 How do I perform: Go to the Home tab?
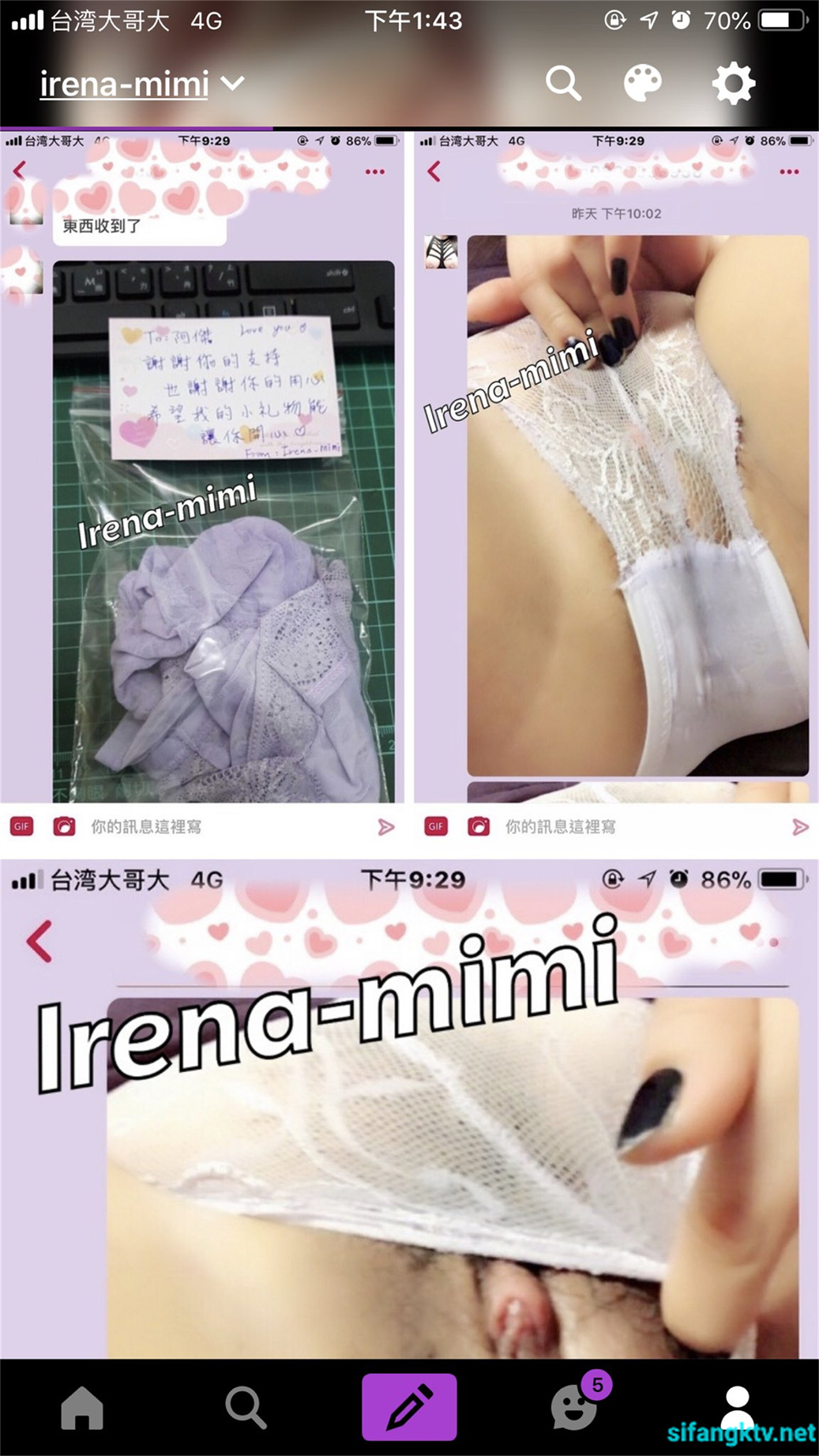82,1407
